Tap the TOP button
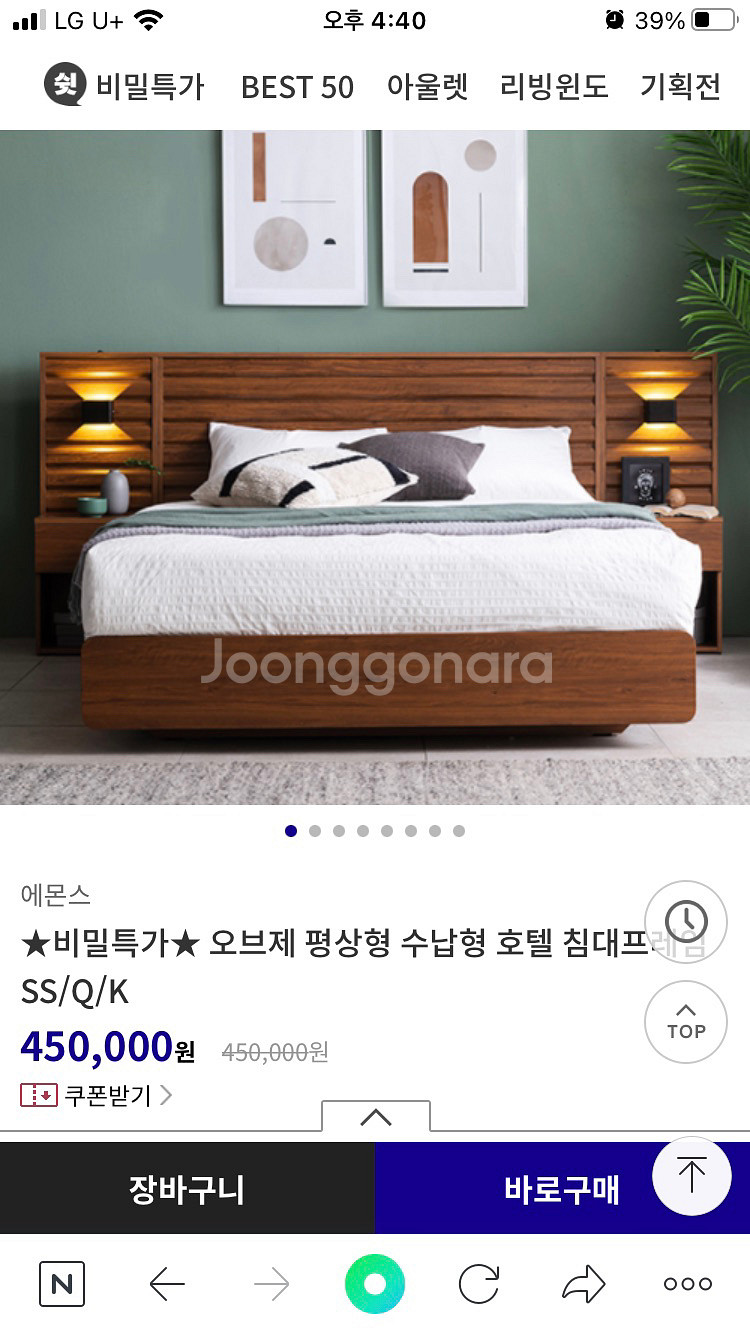Viewport: 750px width, 1334px height. [686, 1022]
